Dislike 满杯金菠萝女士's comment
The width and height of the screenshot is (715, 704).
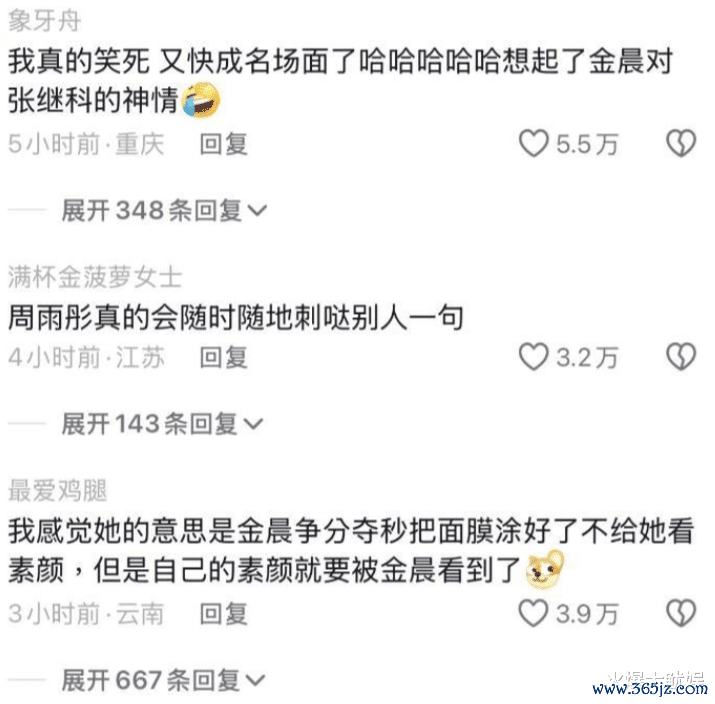tap(681, 356)
